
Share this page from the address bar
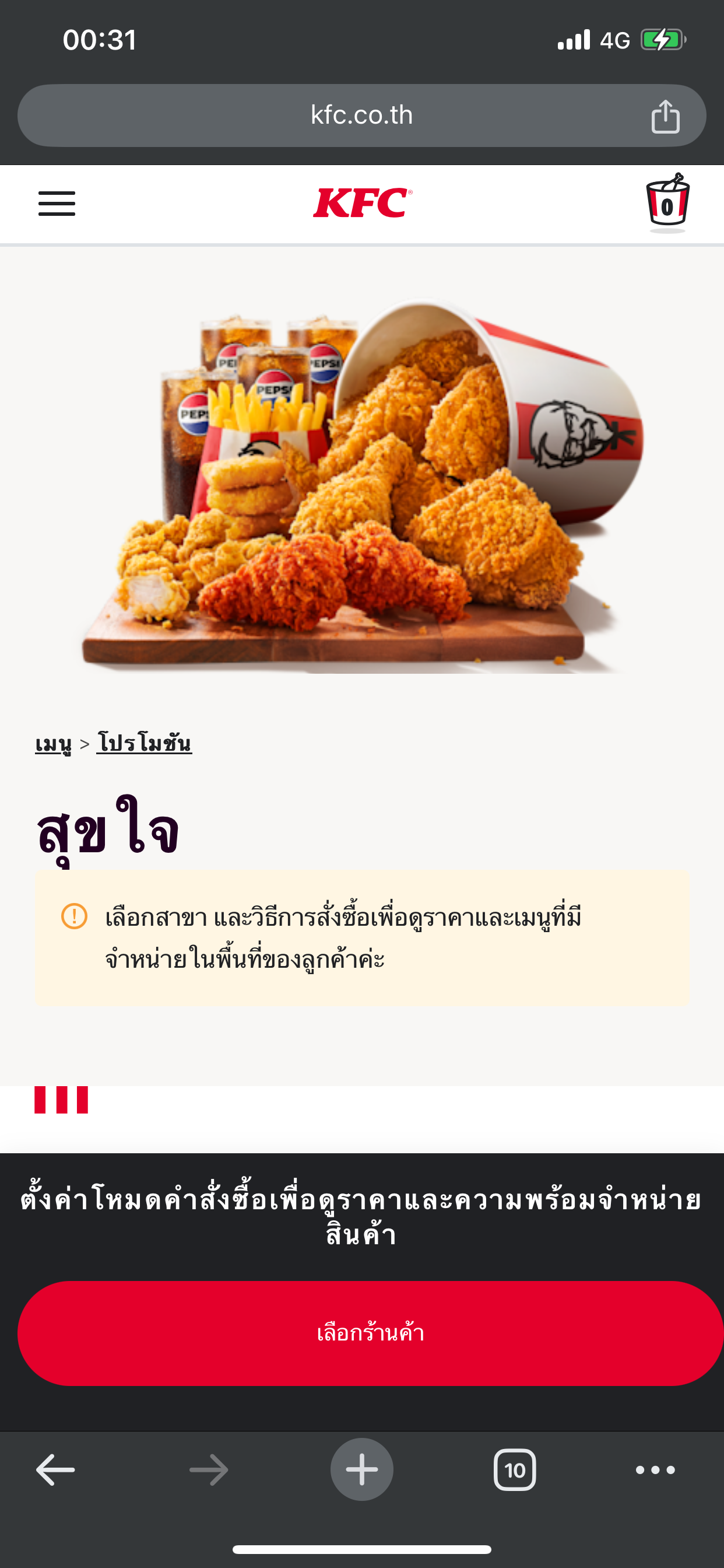(665, 116)
